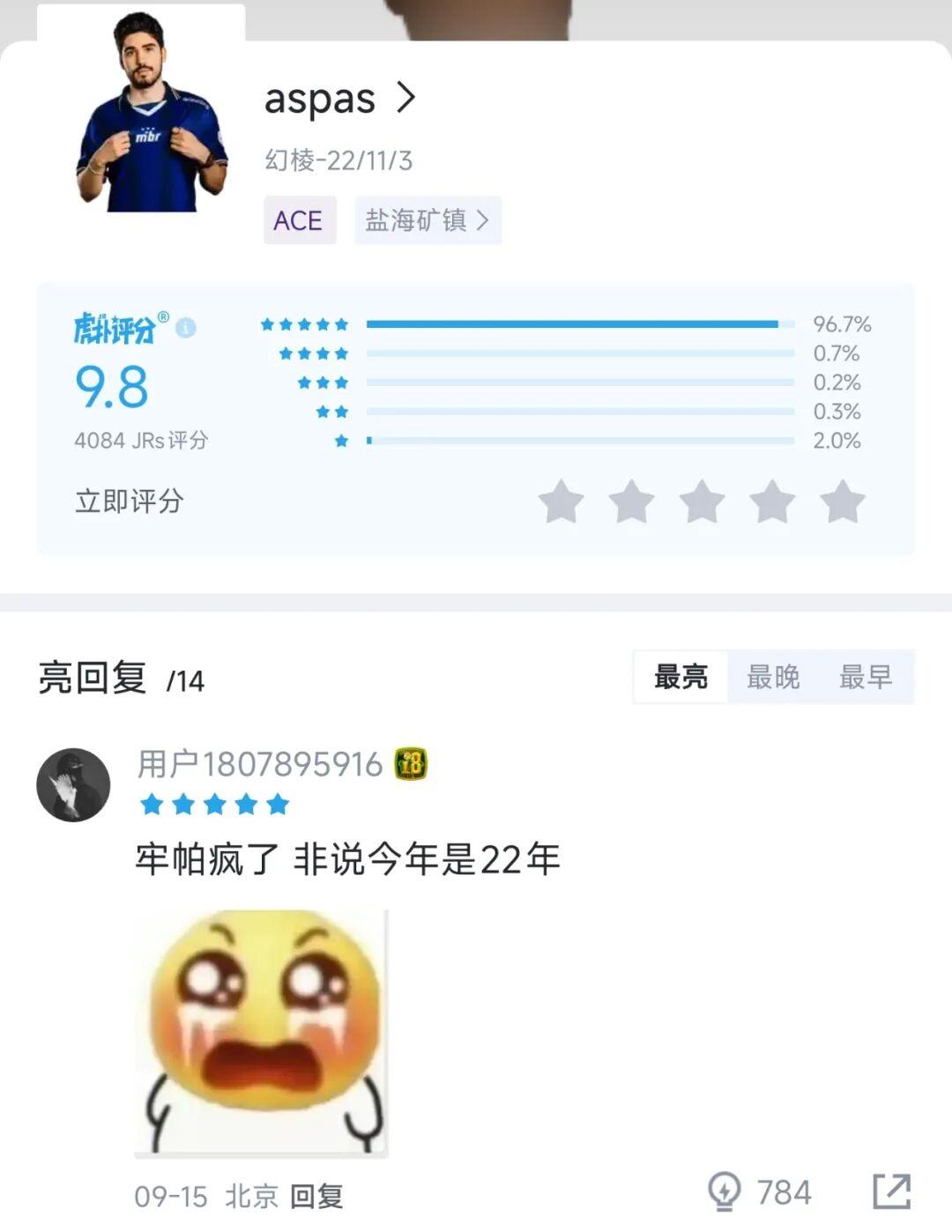Switch to the 最亮 sort tab
This screenshot has width=952, height=1232.
pos(681,677)
